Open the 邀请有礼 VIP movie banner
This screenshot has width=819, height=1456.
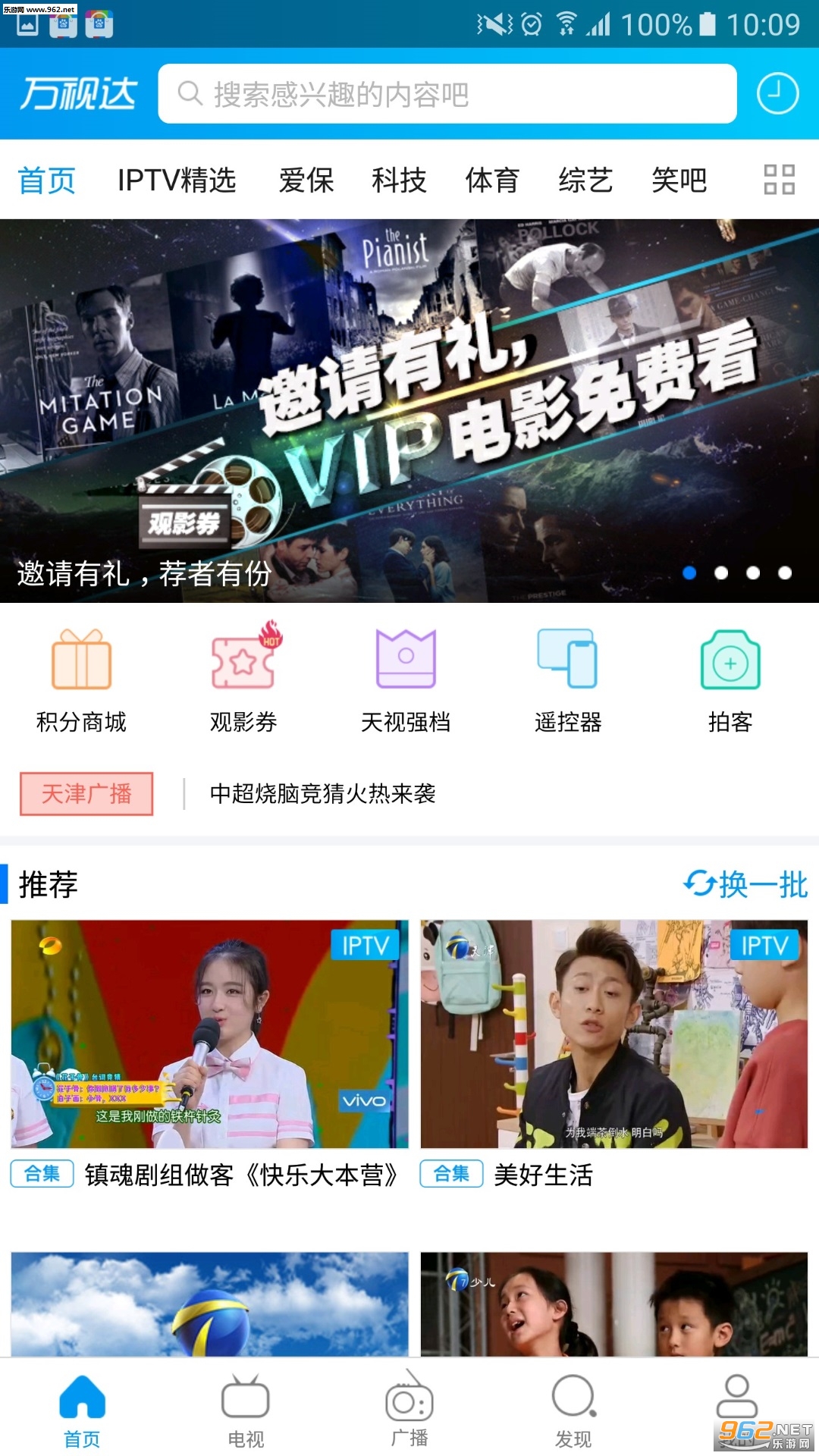click(x=409, y=409)
